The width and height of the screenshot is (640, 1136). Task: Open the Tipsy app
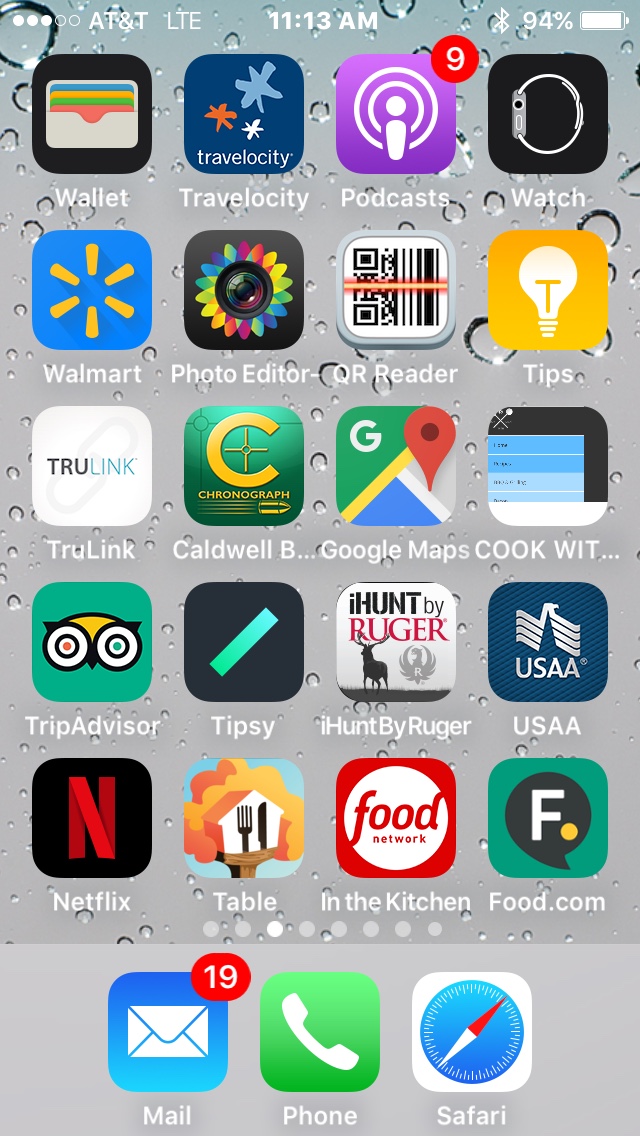pyautogui.click(x=244, y=642)
